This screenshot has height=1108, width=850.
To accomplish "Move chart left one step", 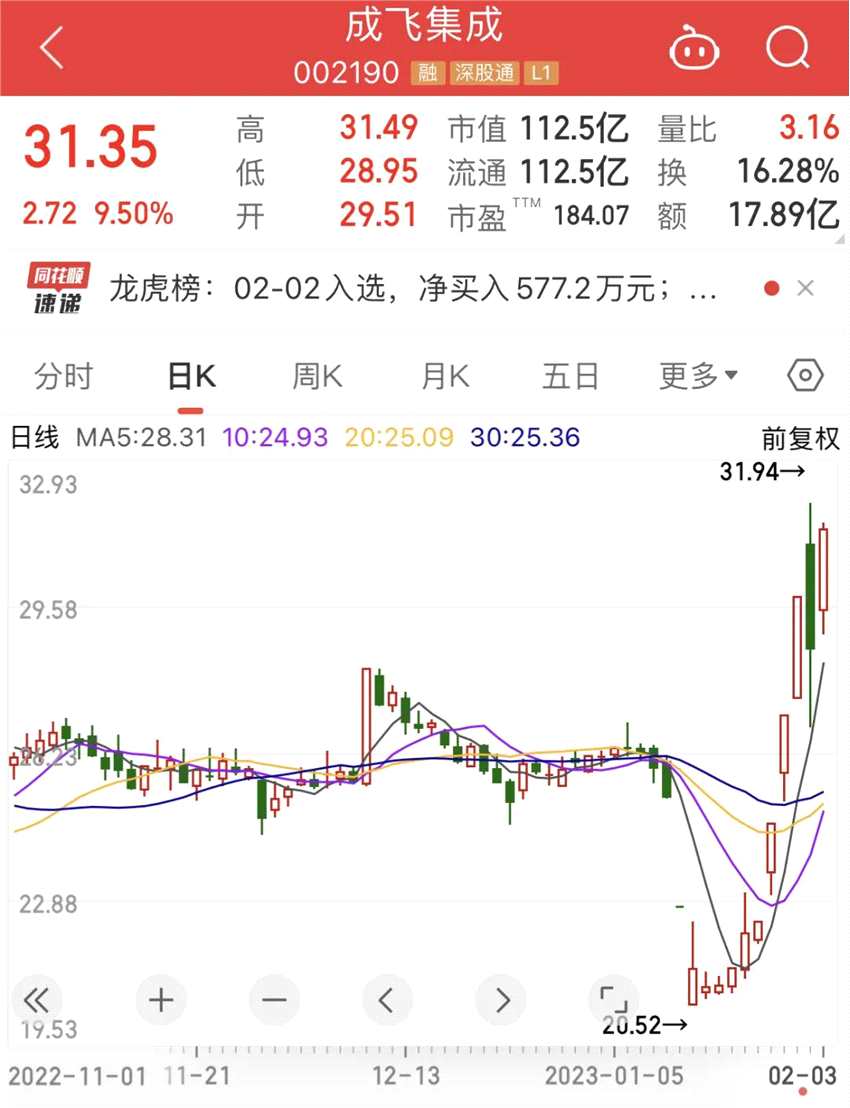I will 388,999.
